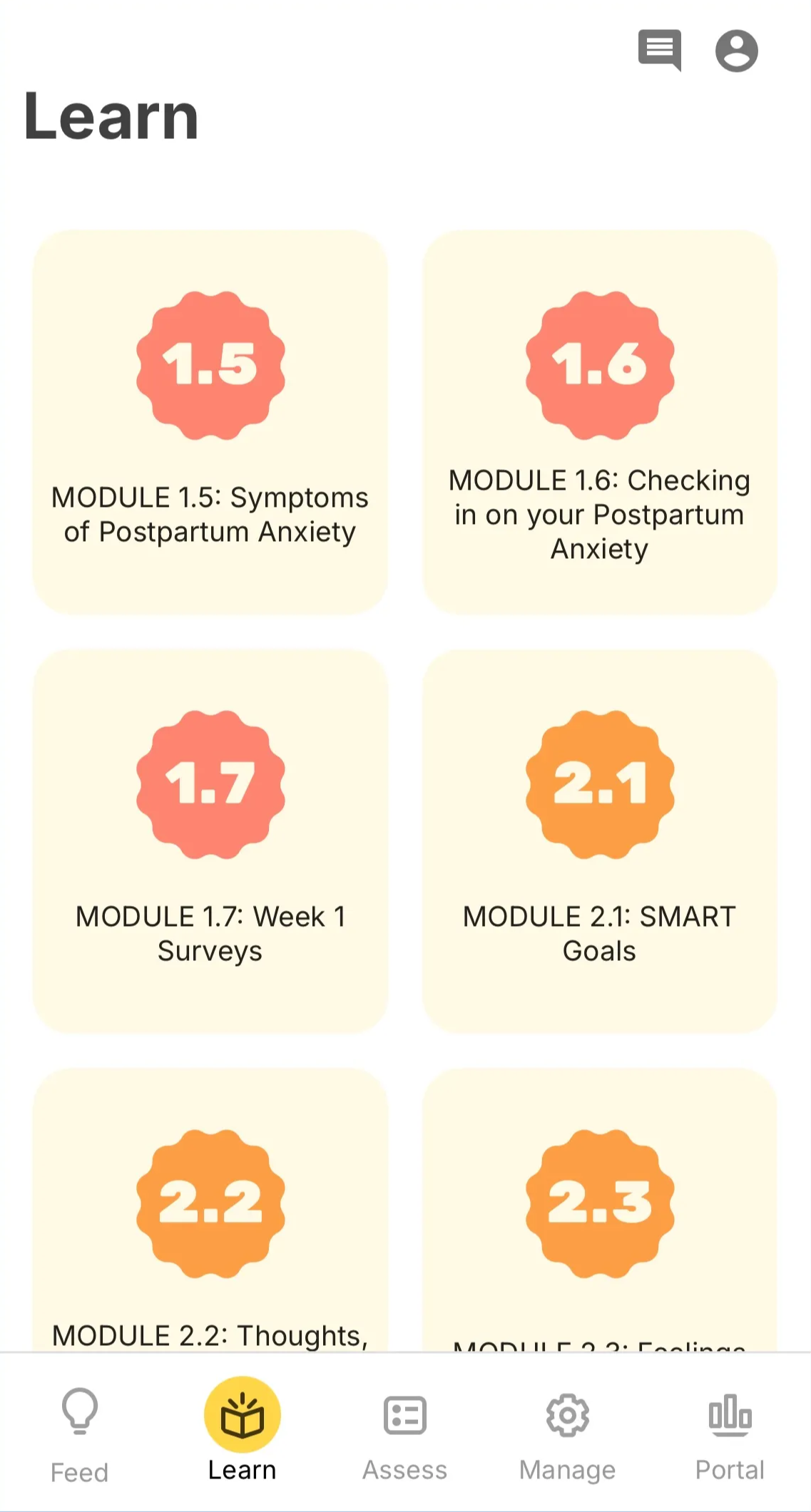The width and height of the screenshot is (811, 1512).
Task: Go to the Assess tab
Action: (x=404, y=1434)
